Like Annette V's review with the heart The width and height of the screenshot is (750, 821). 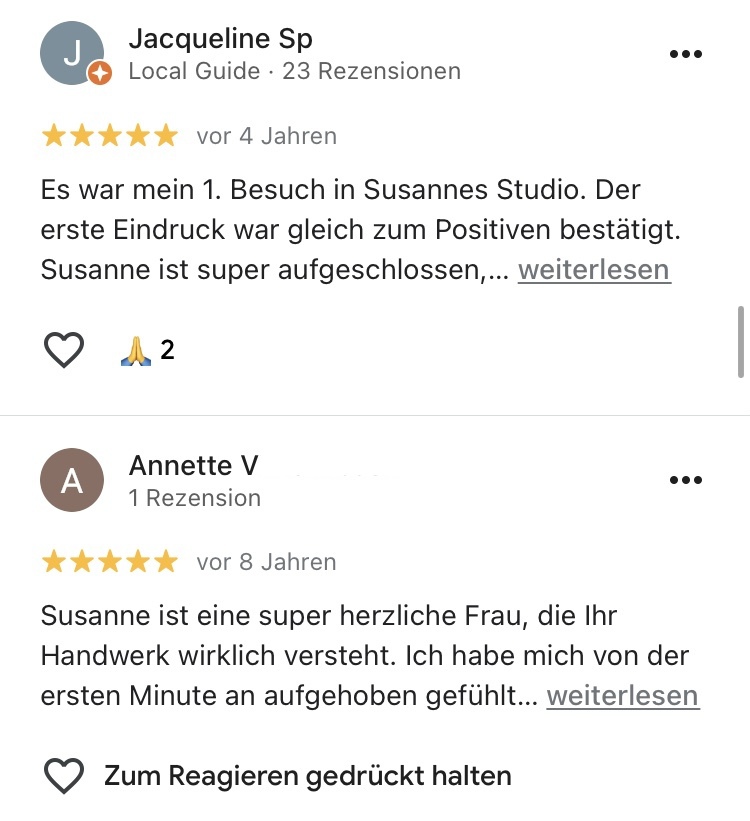point(64,776)
